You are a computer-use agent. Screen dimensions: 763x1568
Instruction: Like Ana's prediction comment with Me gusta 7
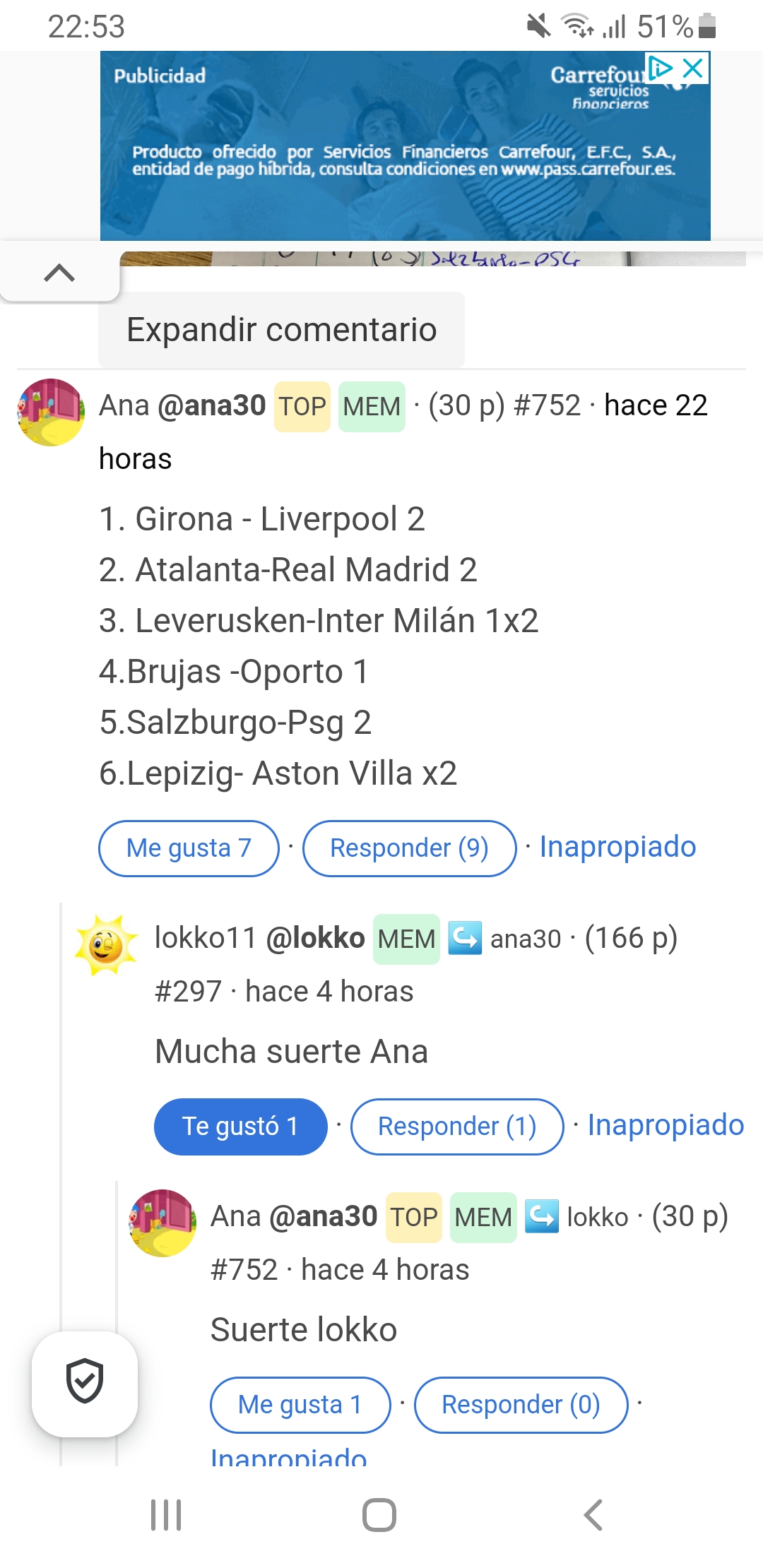coord(189,848)
